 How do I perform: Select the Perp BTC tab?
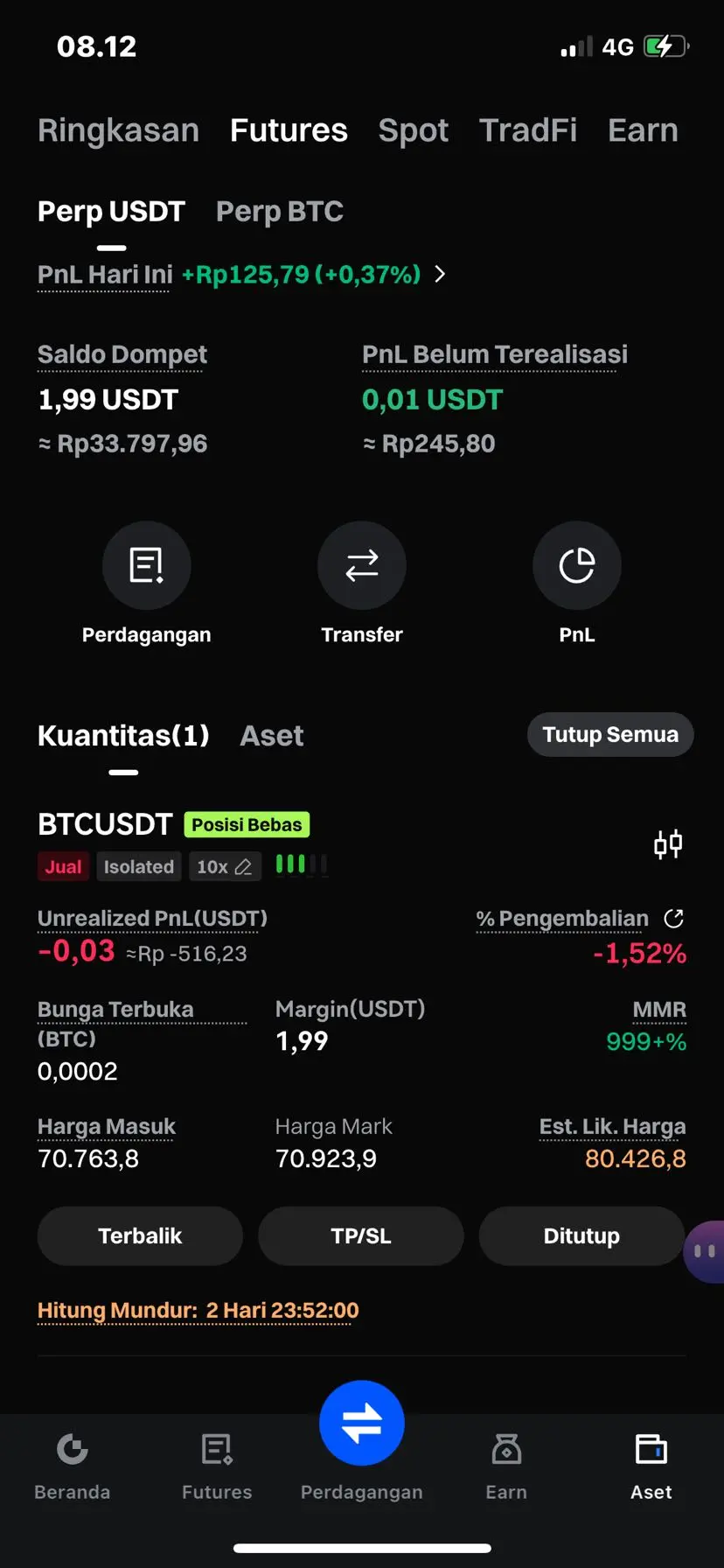(x=279, y=212)
